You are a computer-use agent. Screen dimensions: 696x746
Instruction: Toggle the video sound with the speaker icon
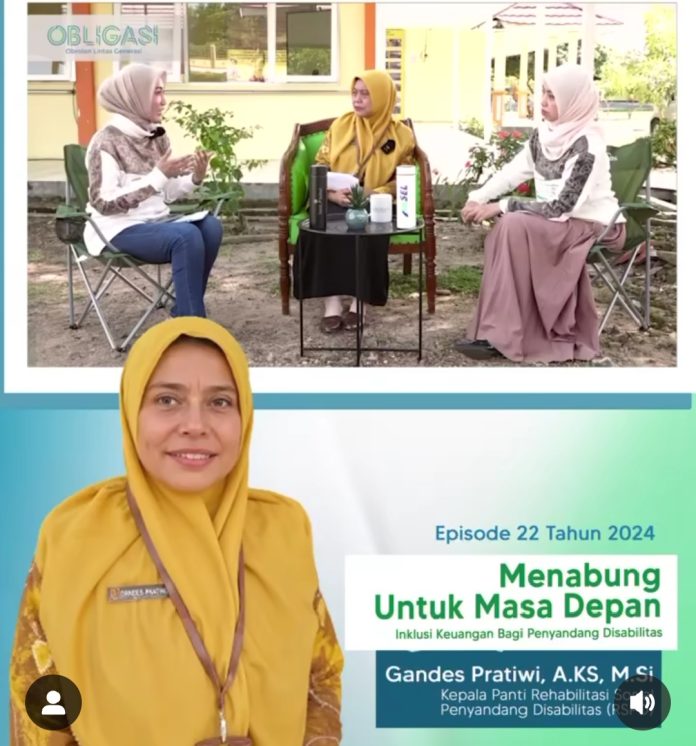[x=642, y=703]
